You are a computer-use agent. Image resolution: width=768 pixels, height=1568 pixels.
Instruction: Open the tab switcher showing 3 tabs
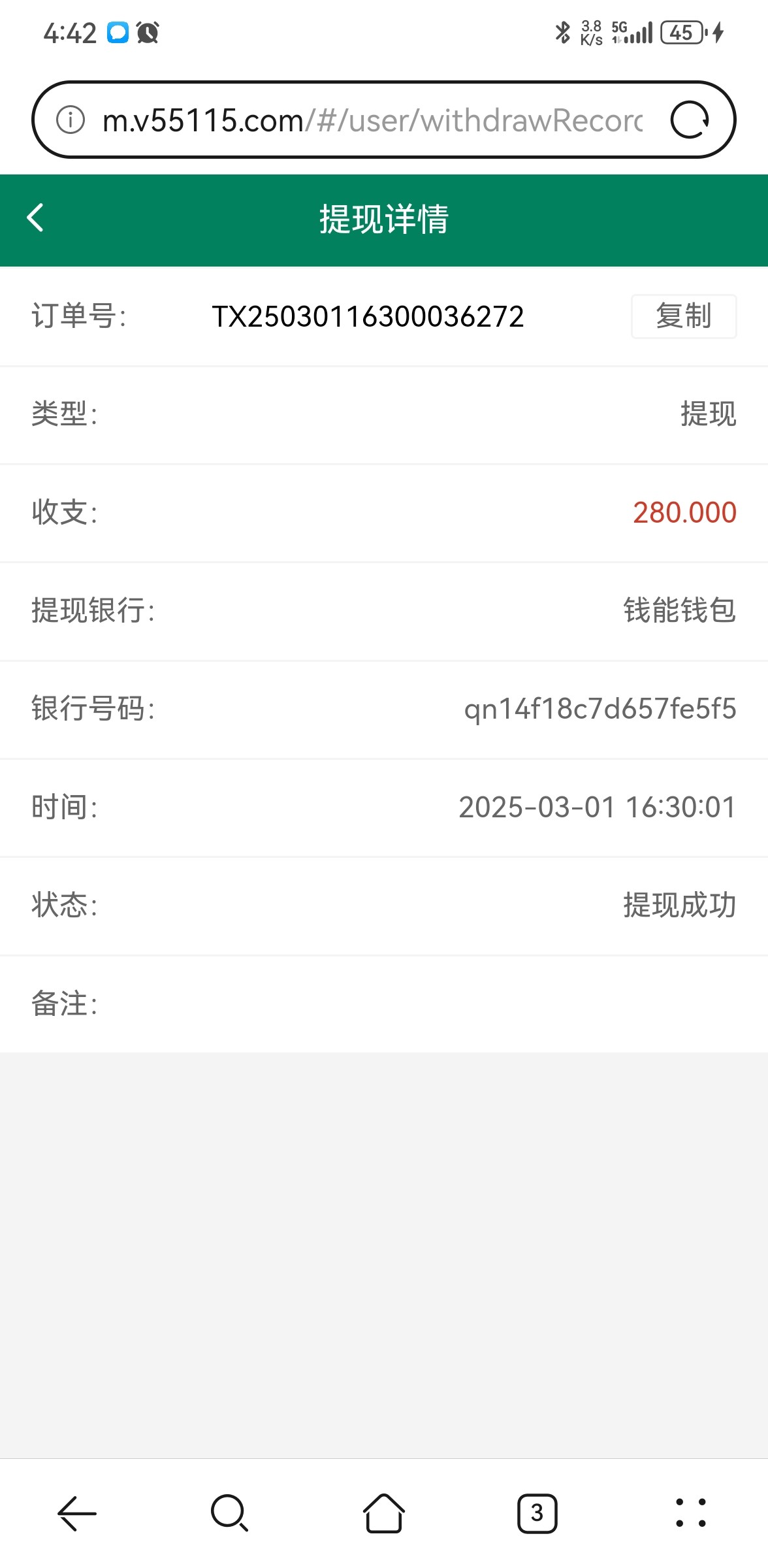click(x=537, y=1513)
